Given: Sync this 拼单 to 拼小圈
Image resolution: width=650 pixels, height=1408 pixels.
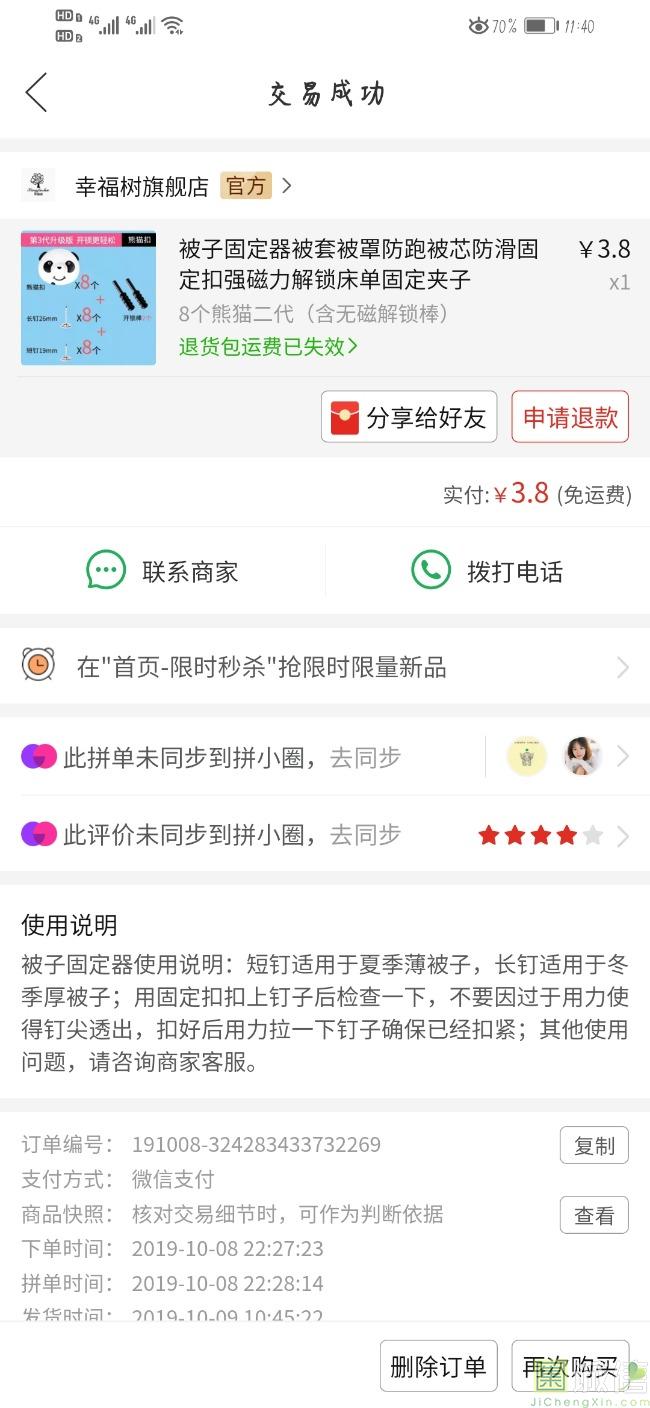Looking at the screenshot, I should pos(231,758).
